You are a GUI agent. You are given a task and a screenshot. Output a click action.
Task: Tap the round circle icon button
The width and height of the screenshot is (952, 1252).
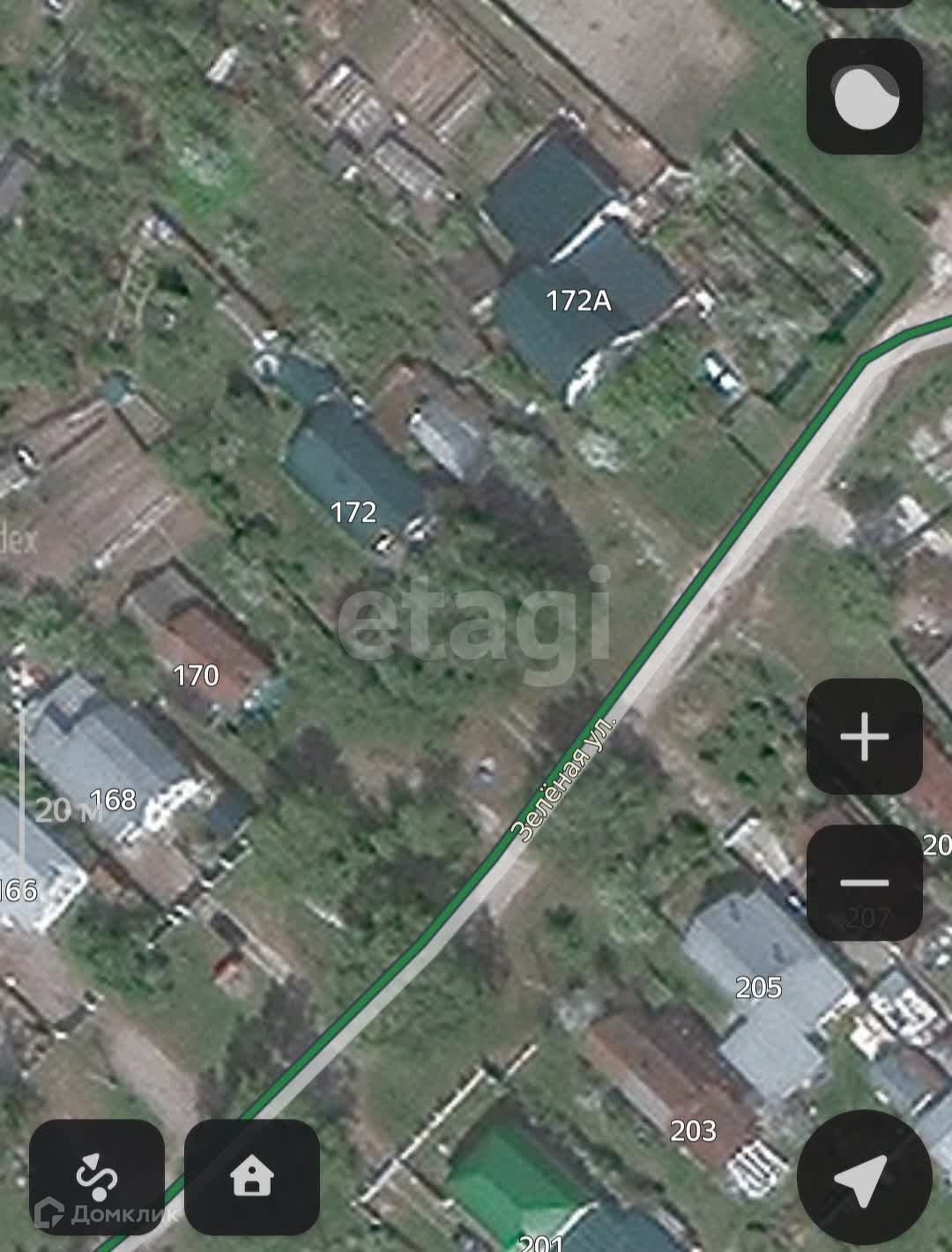[865, 96]
